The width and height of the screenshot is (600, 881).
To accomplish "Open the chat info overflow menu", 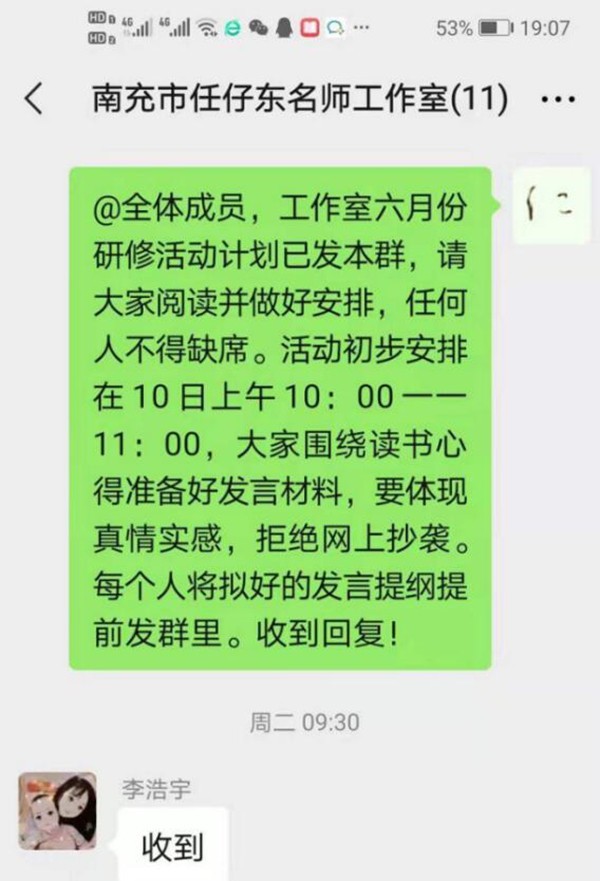I will pyautogui.click(x=557, y=100).
